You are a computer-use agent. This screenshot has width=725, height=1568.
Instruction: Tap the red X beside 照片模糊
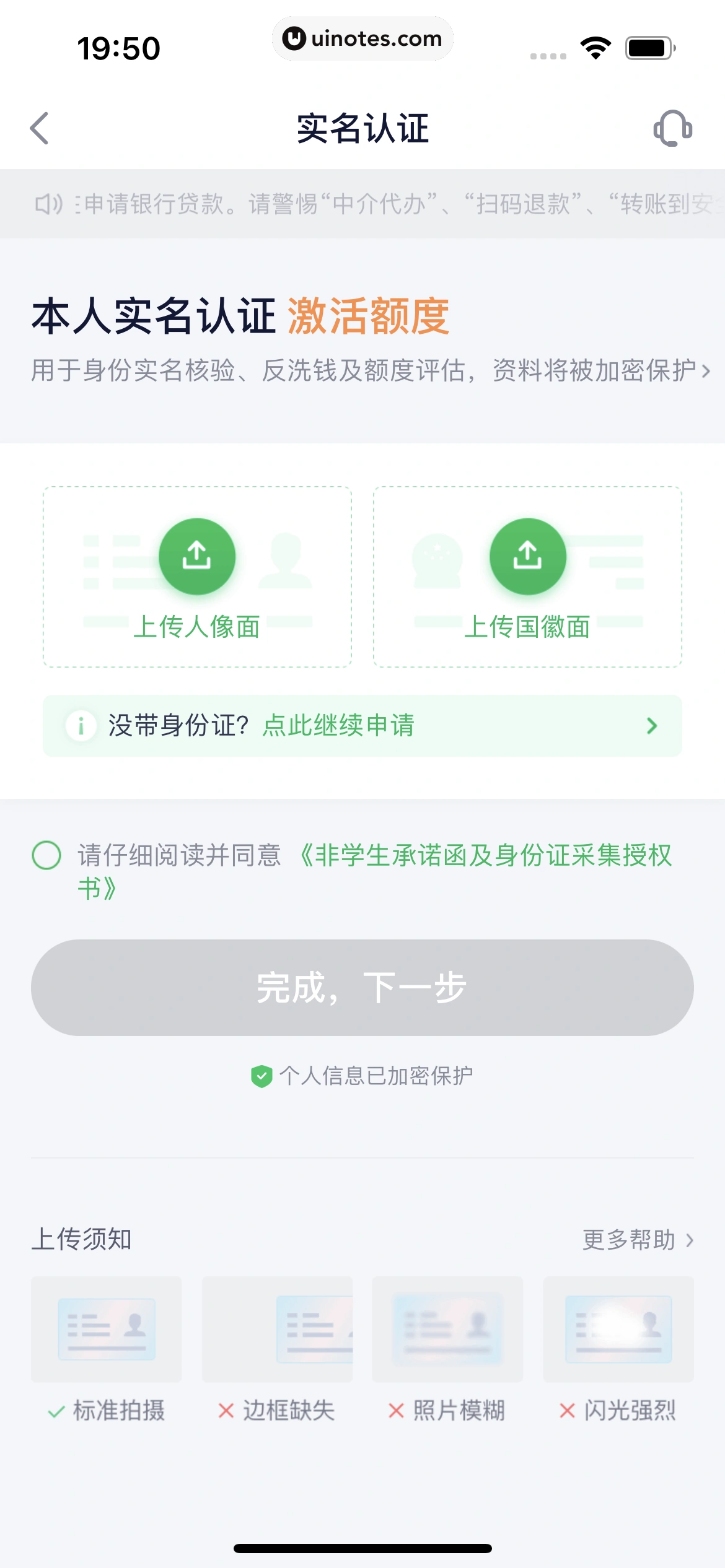[397, 1411]
